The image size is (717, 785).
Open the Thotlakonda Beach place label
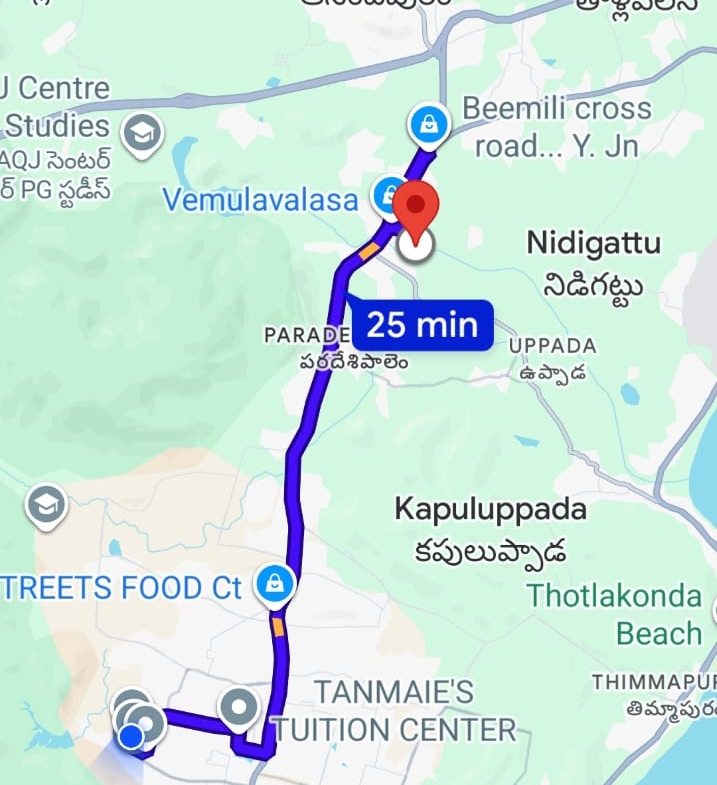tap(615, 614)
